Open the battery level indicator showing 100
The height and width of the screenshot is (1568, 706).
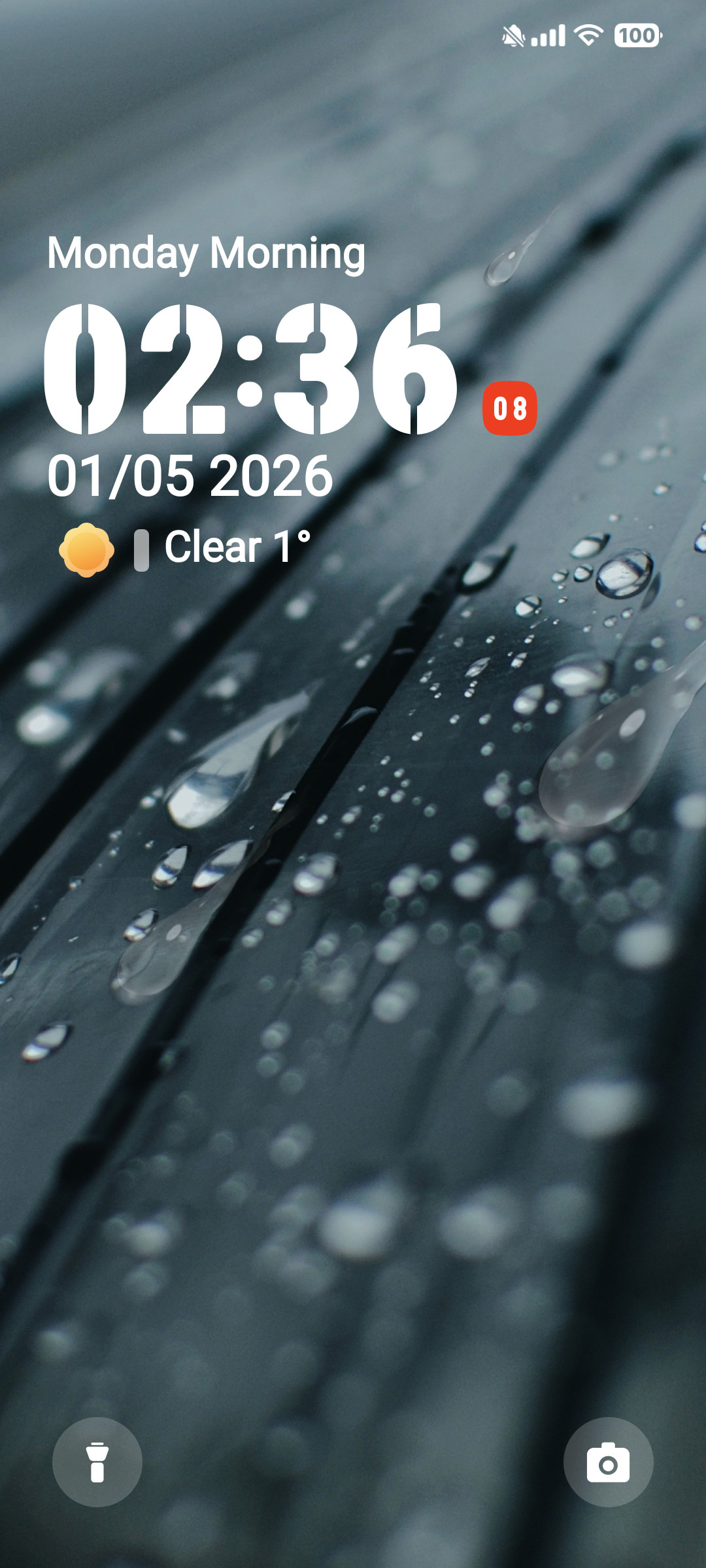click(x=637, y=37)
